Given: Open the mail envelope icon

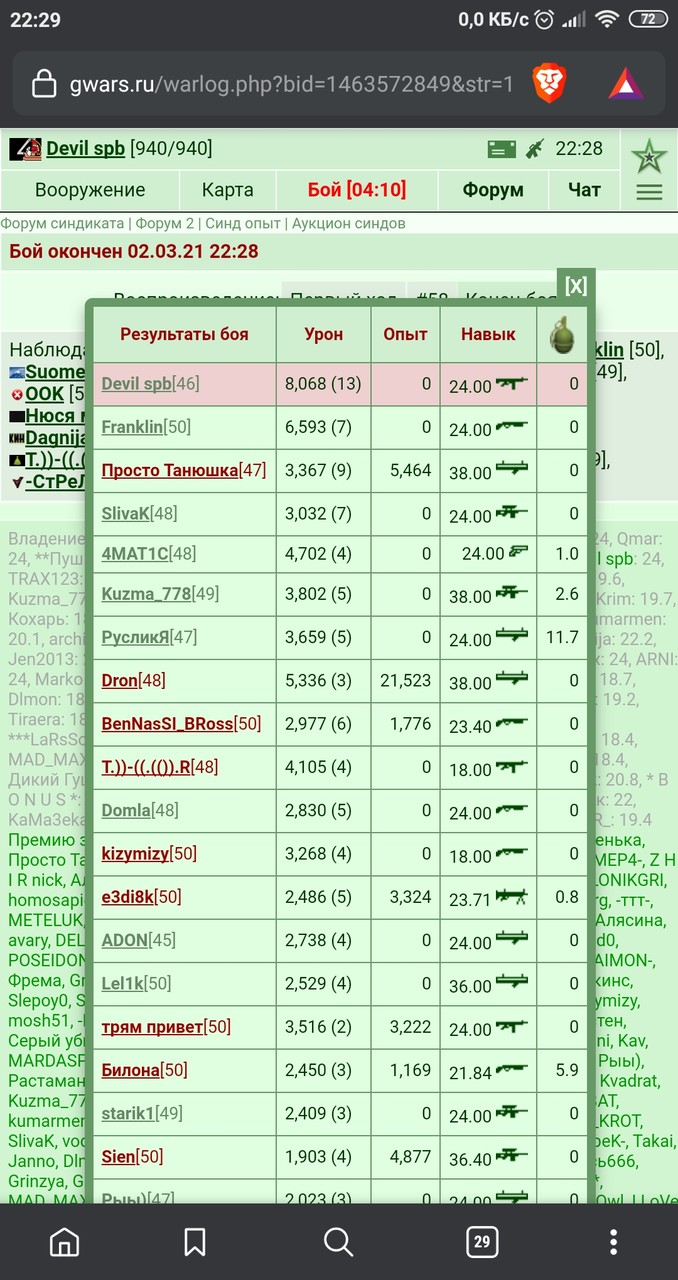Looking at the screenshot, I should (502, 149).
